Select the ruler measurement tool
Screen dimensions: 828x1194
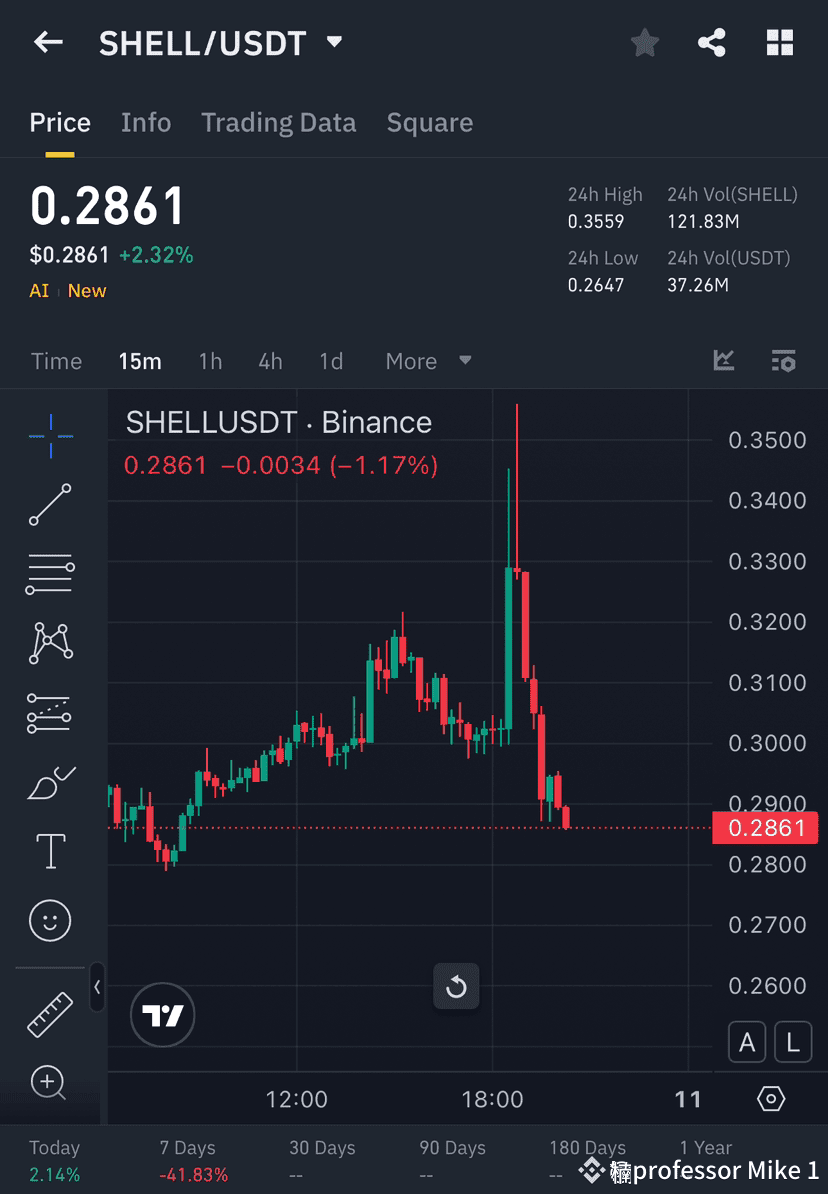(50, 1013)
